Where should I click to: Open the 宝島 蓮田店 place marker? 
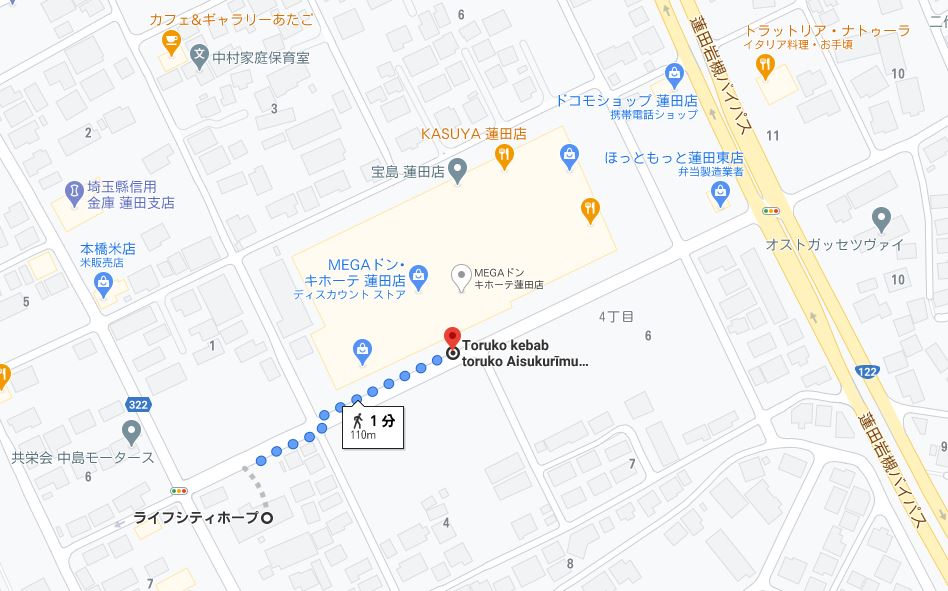click(x=458, y=171)
